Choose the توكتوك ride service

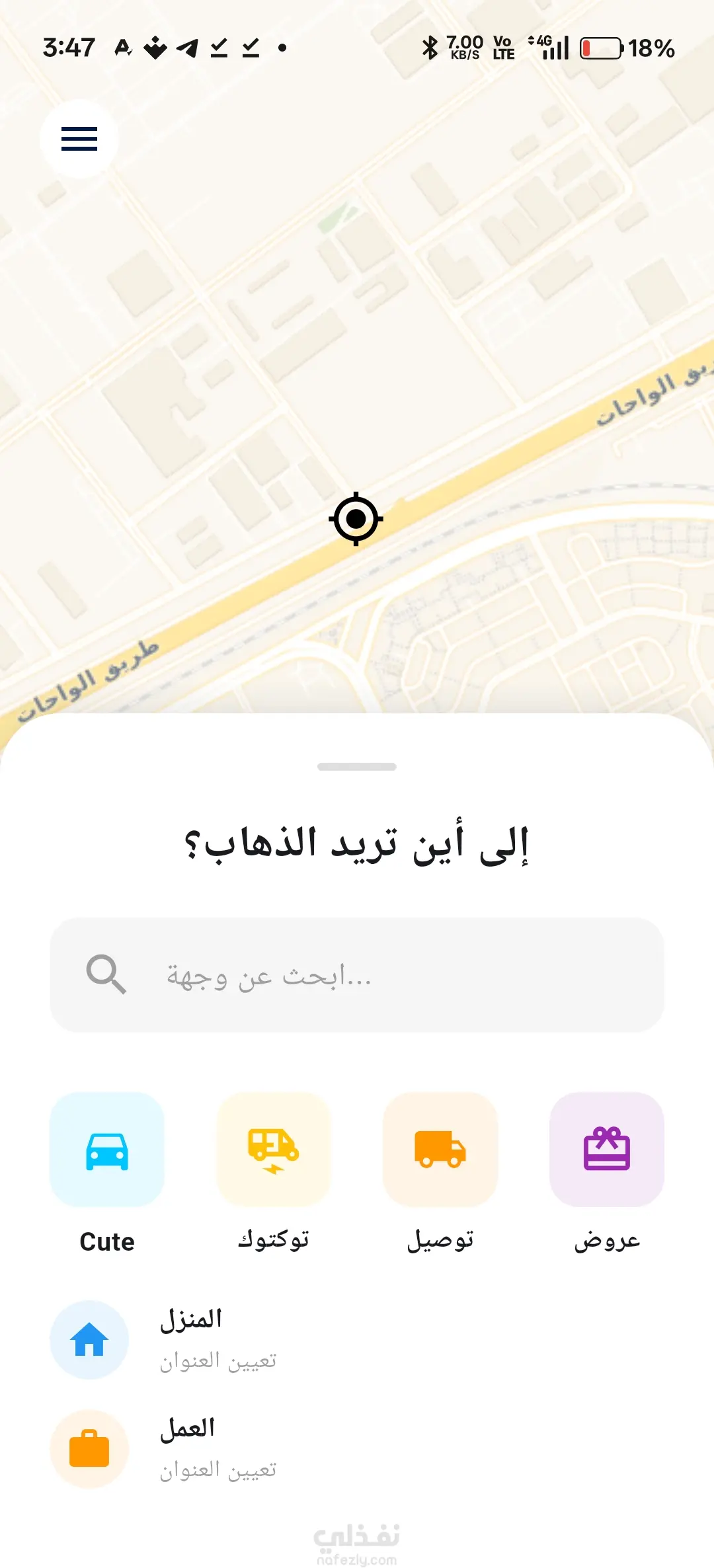[274, 1150]
